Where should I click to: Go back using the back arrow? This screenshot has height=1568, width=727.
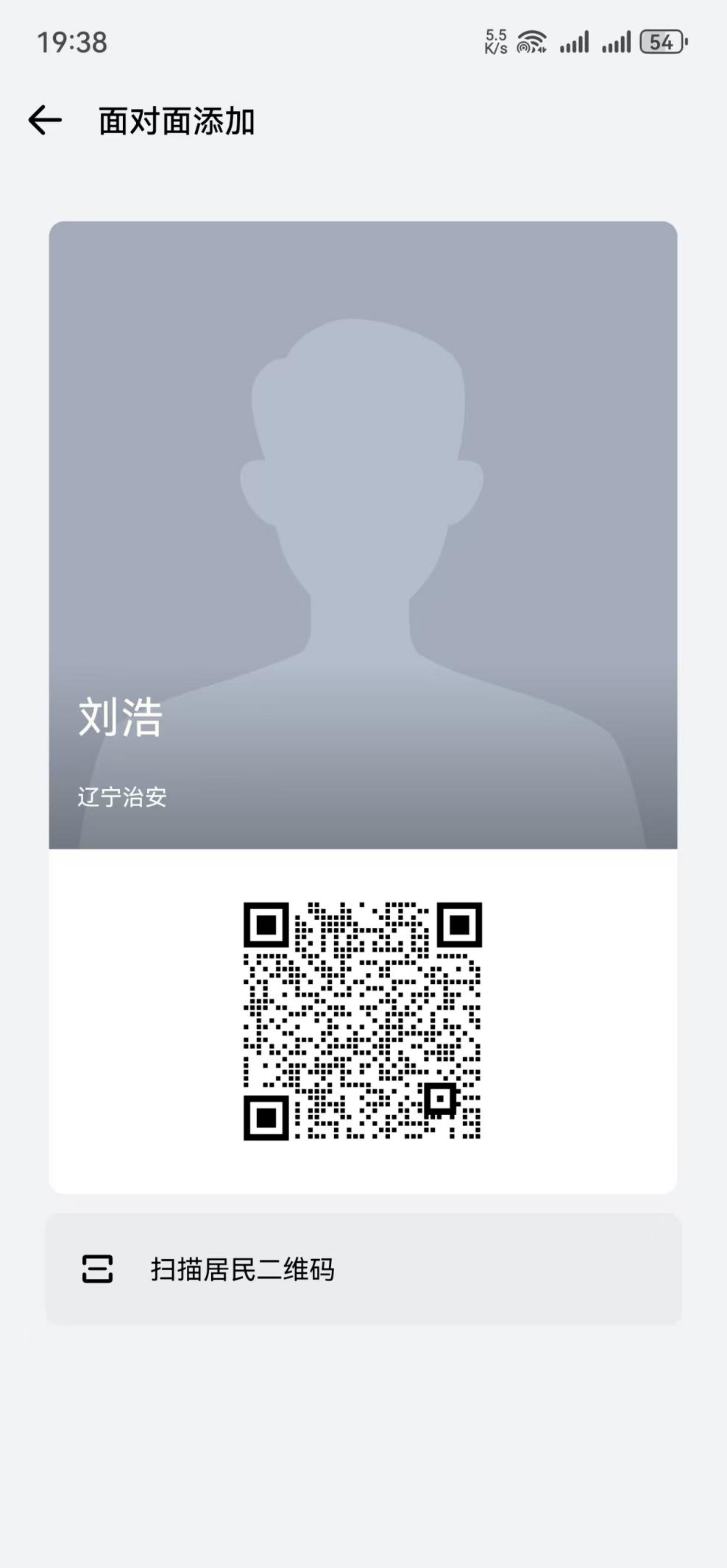click(45, 121)
